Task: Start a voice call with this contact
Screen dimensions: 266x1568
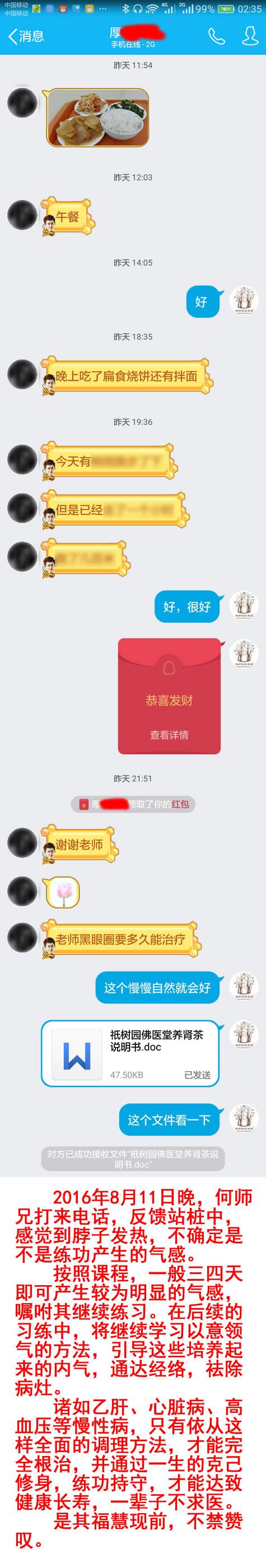Action: [x=216, y=36]
